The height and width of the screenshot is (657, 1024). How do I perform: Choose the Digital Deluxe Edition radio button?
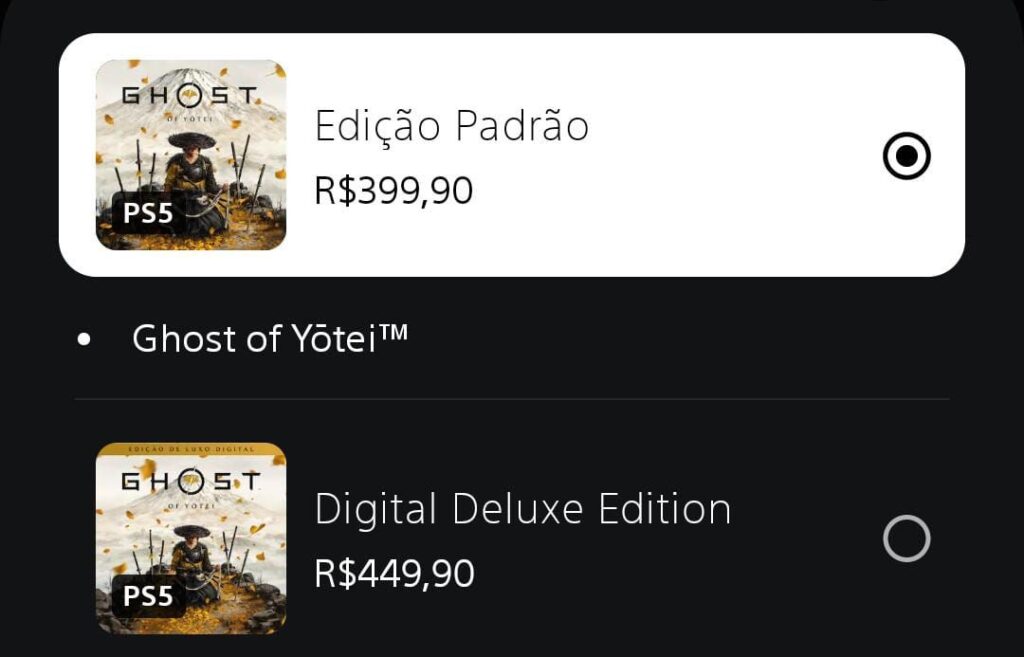[907, 539]
